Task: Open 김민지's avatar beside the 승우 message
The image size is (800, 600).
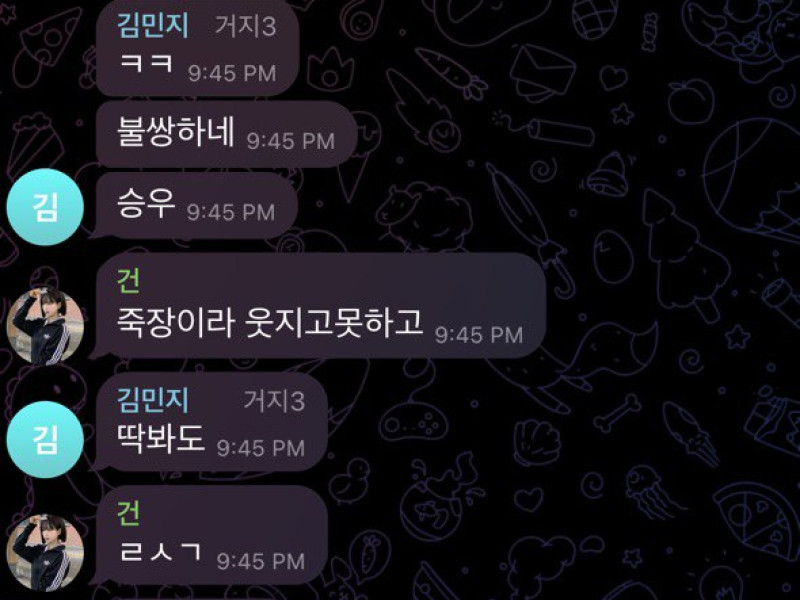Action: pos(45,209)
